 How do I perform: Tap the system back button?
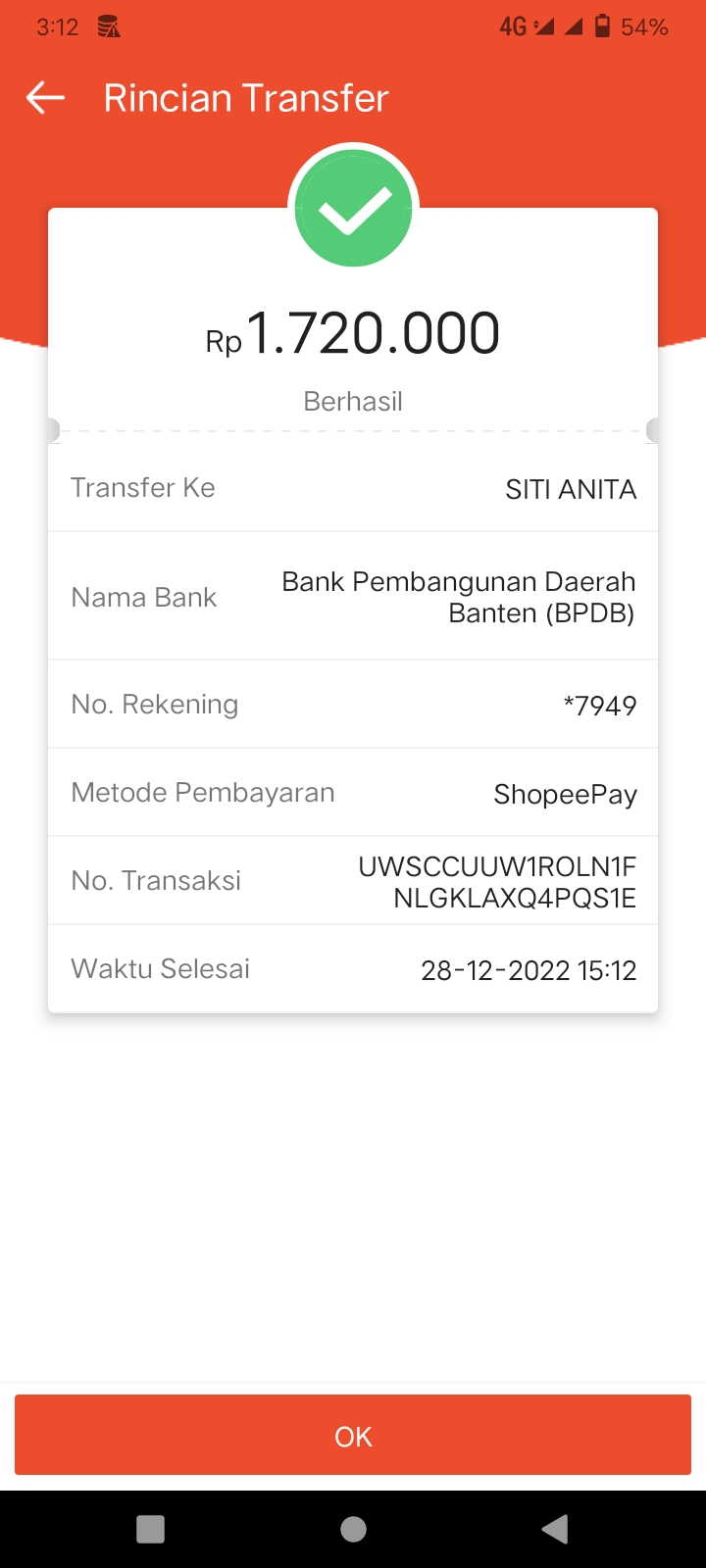tap(555, 1529)
